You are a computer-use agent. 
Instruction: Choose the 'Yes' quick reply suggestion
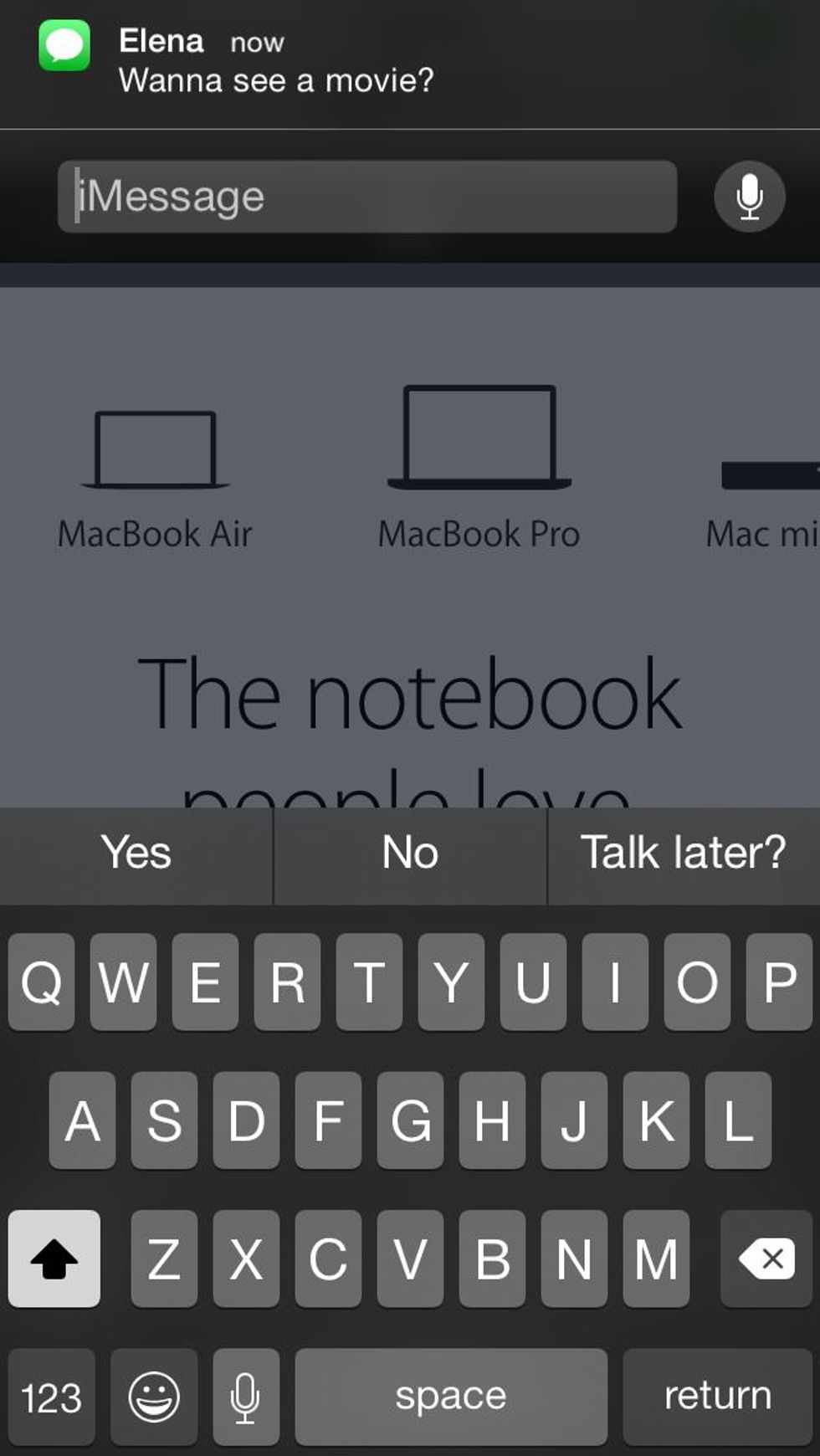tap(136, 854)
